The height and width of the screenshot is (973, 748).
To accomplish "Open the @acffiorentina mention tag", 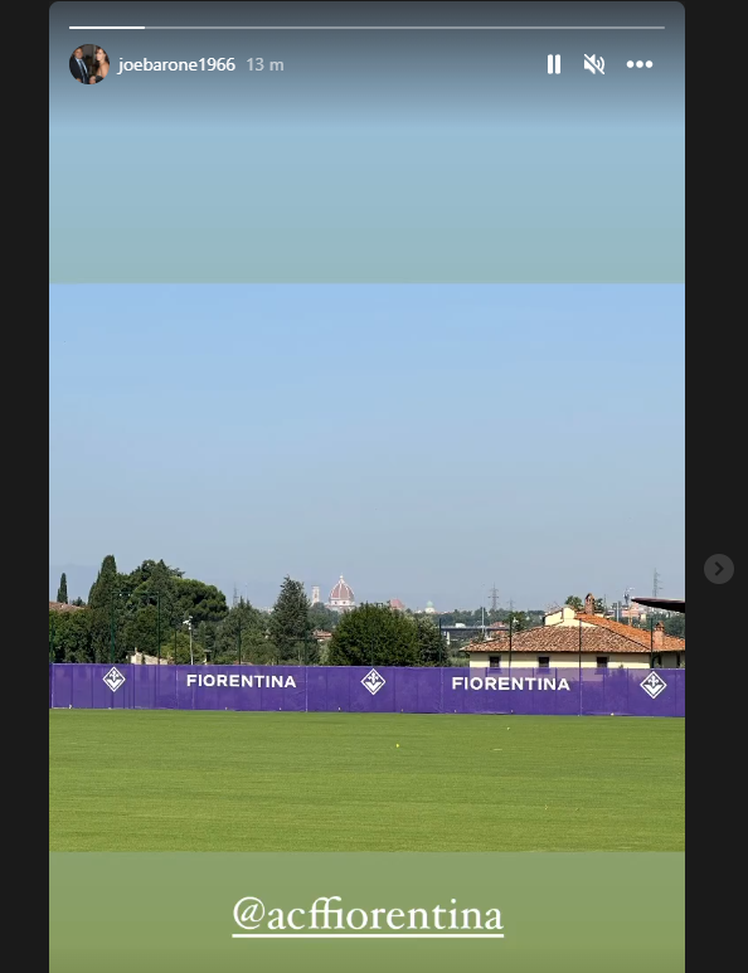I will pos(367,913).
